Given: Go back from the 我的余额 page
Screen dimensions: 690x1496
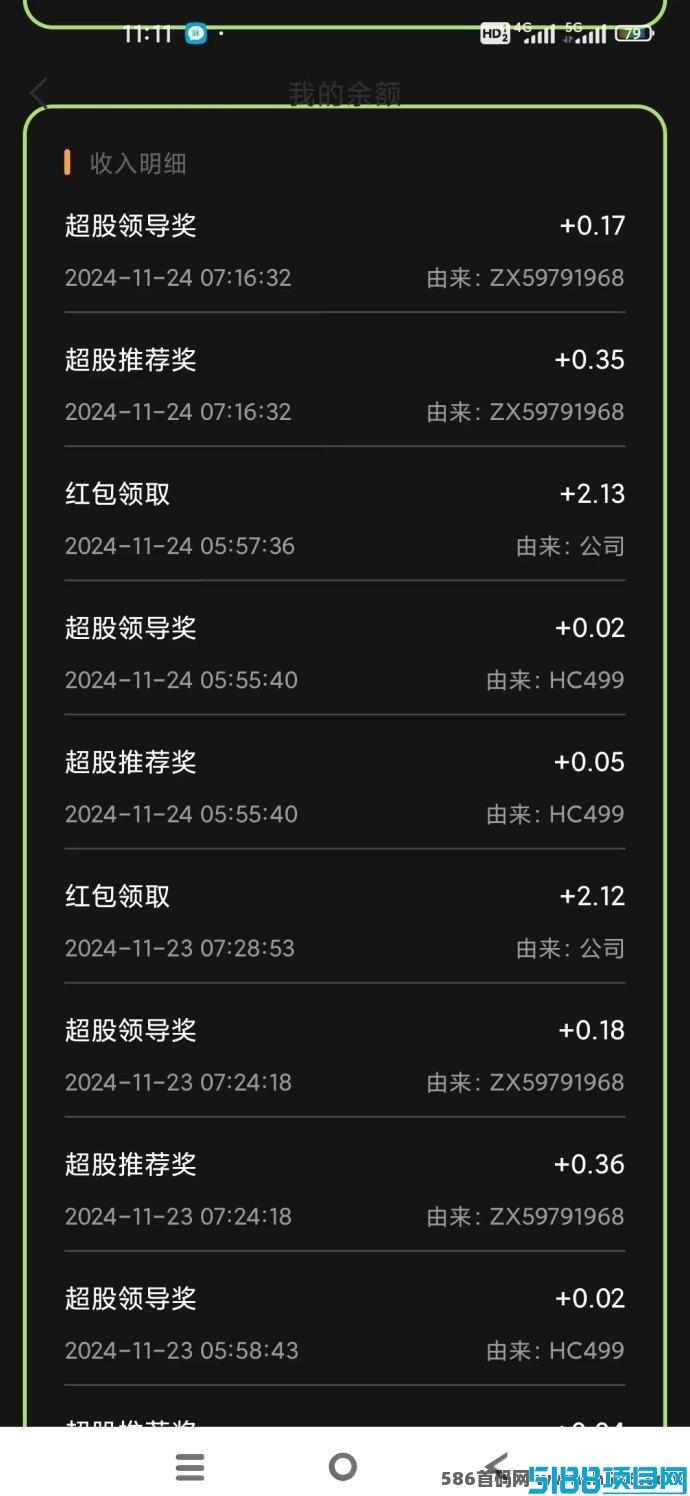Looking at the screenshot, I should click(x=39, y=93).
